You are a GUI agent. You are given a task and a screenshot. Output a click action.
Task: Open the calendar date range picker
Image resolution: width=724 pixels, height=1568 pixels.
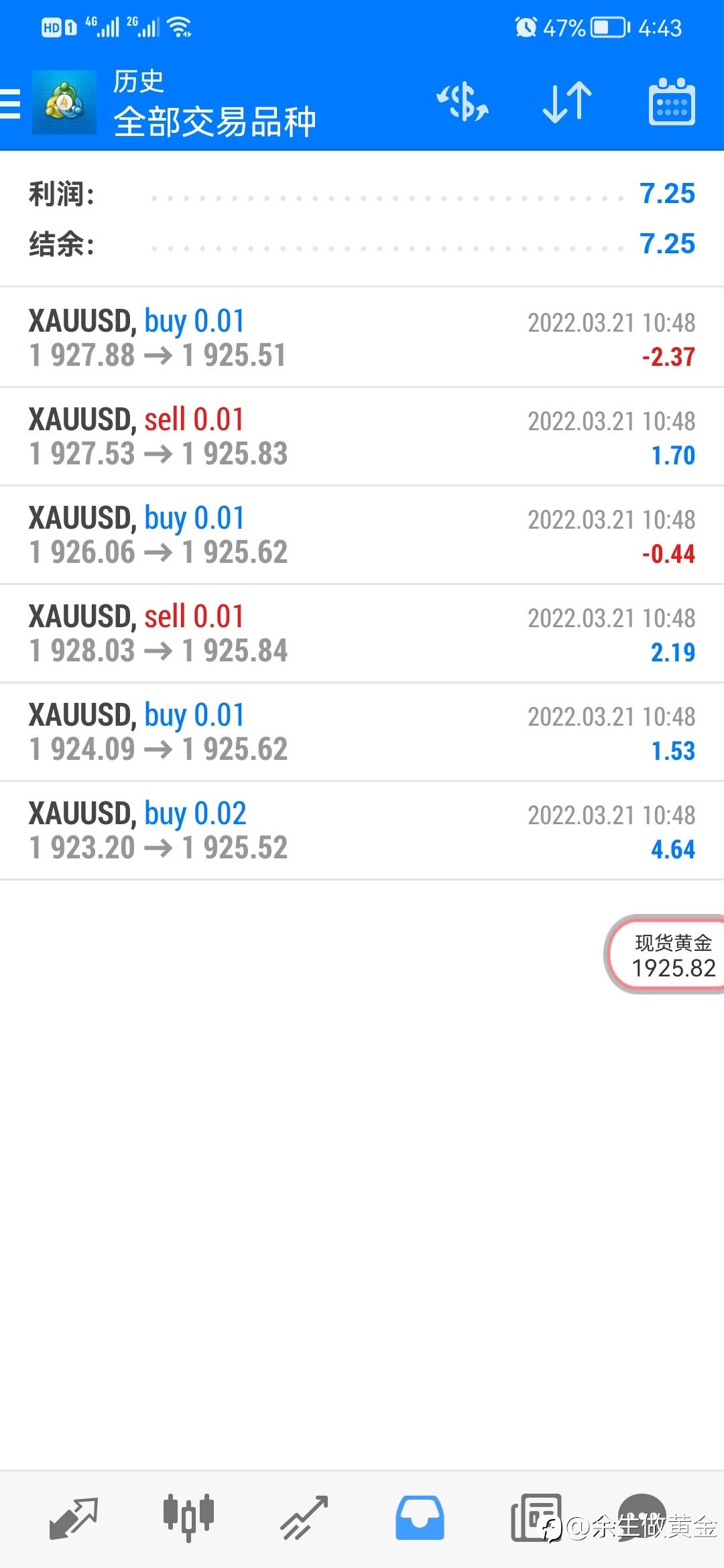[x=672, y=103]
